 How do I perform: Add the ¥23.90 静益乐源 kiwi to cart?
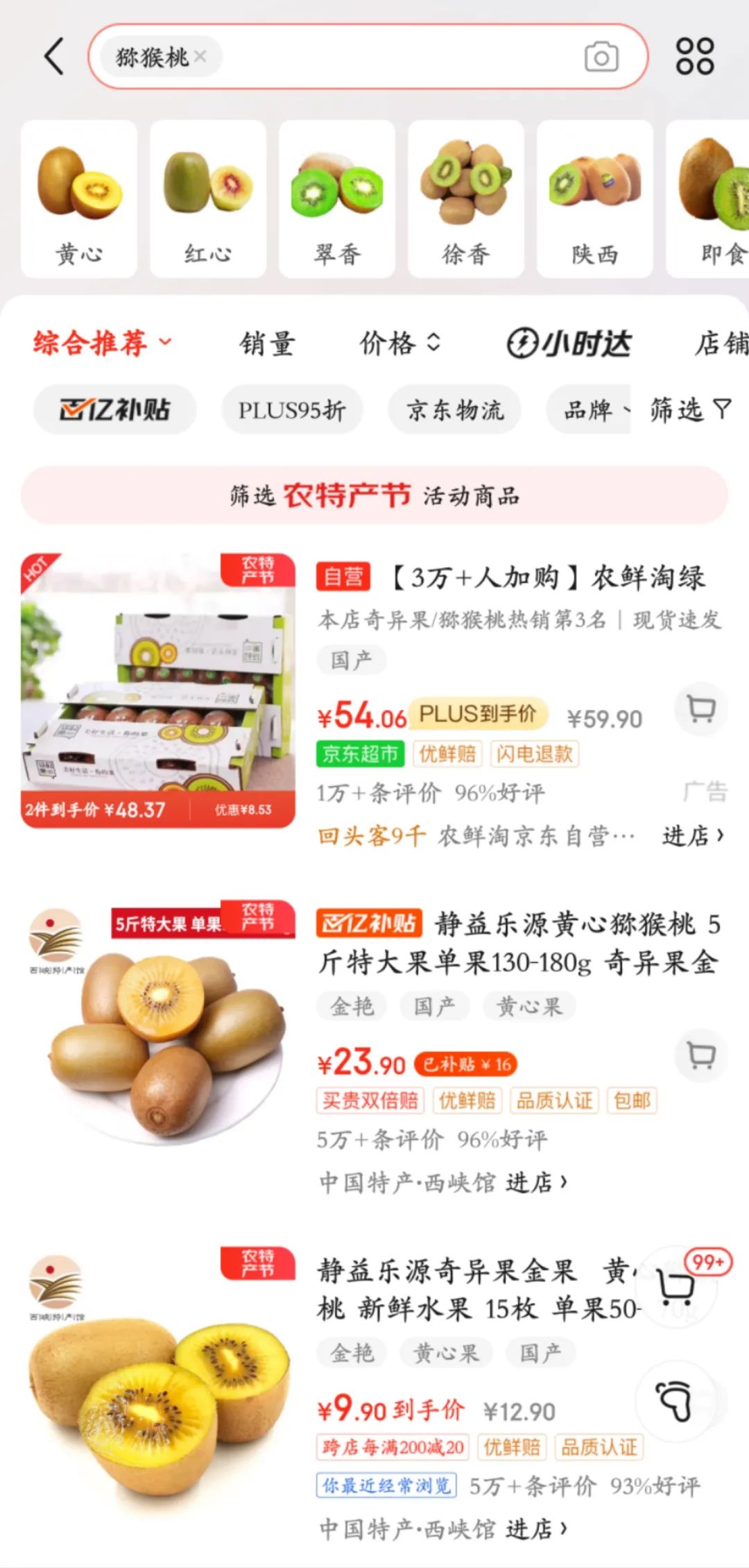[701, 1056]
